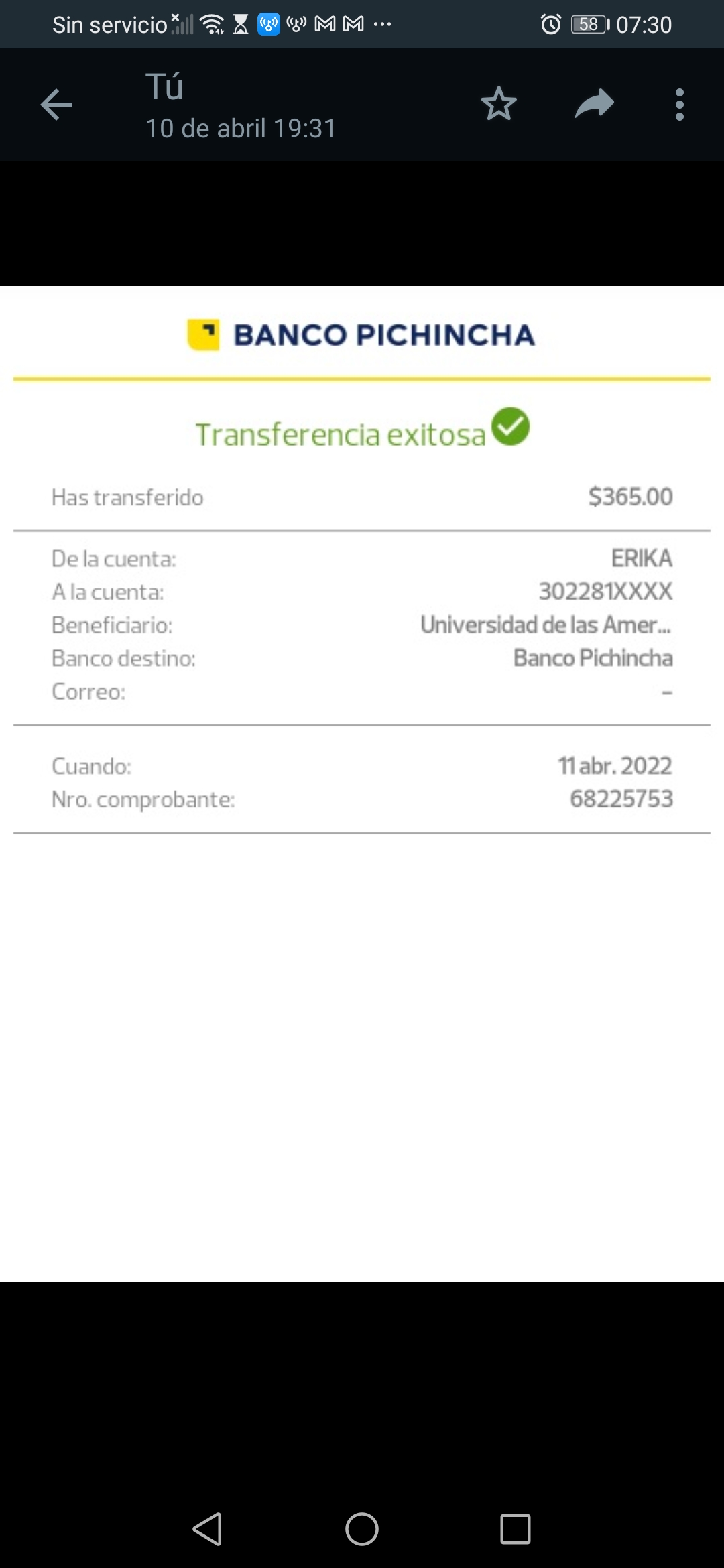Open recent apps from navigation bar
This screenshot has height=1568, width=724.
515,1529
